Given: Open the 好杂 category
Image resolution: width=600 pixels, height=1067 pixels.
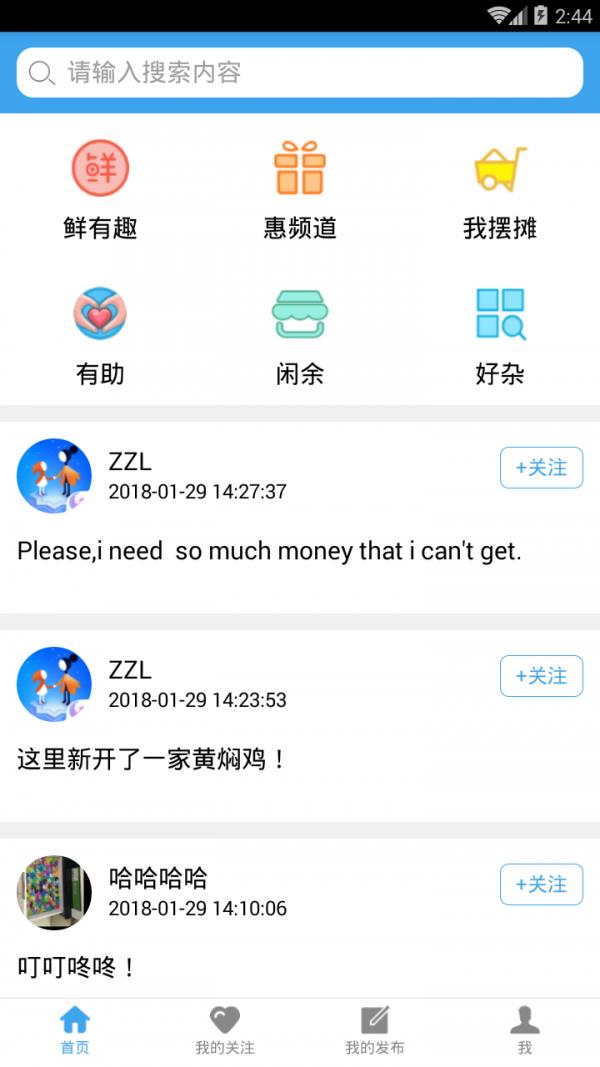Looking at the screenshot, I should (500, 336).
